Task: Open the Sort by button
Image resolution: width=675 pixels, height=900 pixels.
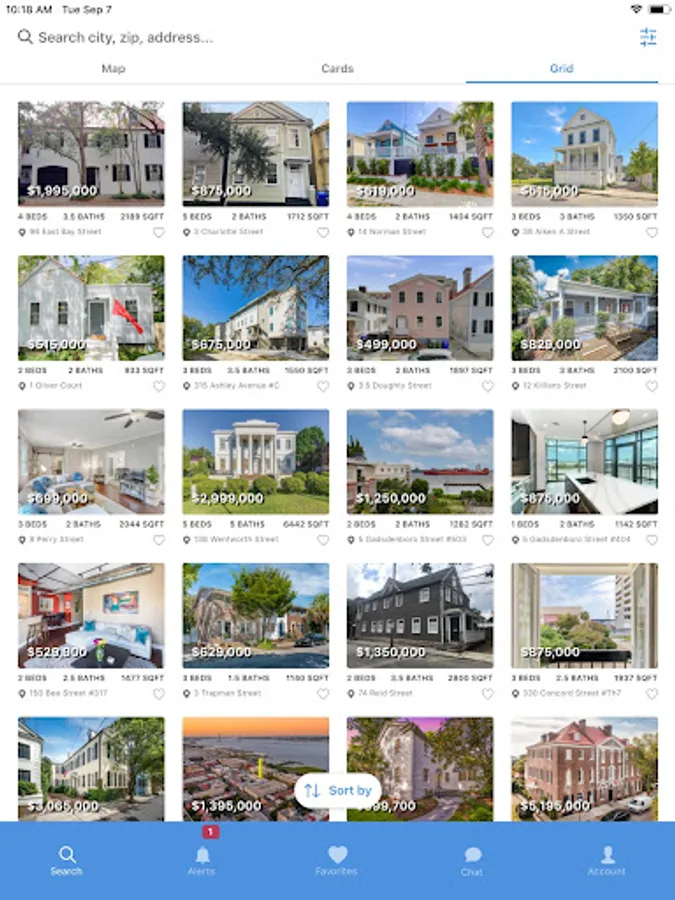Action: pos(338,790)
